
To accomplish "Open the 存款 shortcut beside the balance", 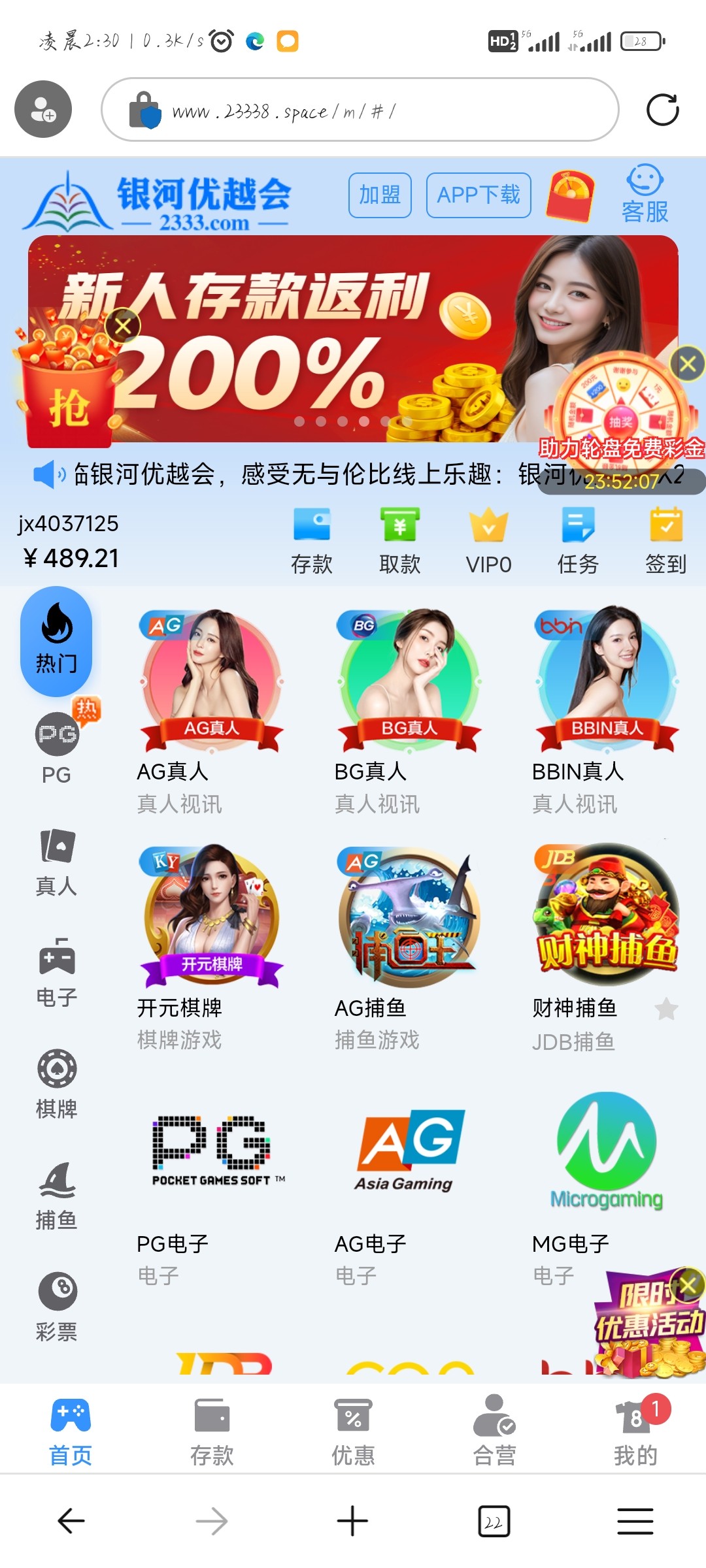I will pos(312,541).
